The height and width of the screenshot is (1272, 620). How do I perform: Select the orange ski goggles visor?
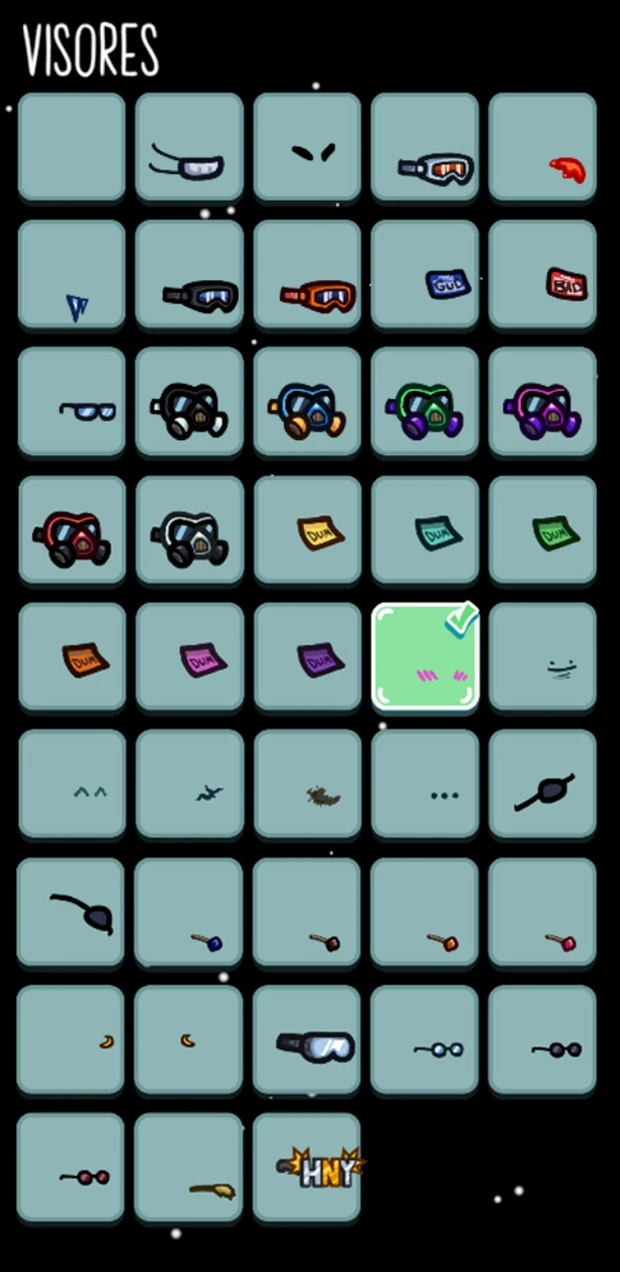[307, 275]
